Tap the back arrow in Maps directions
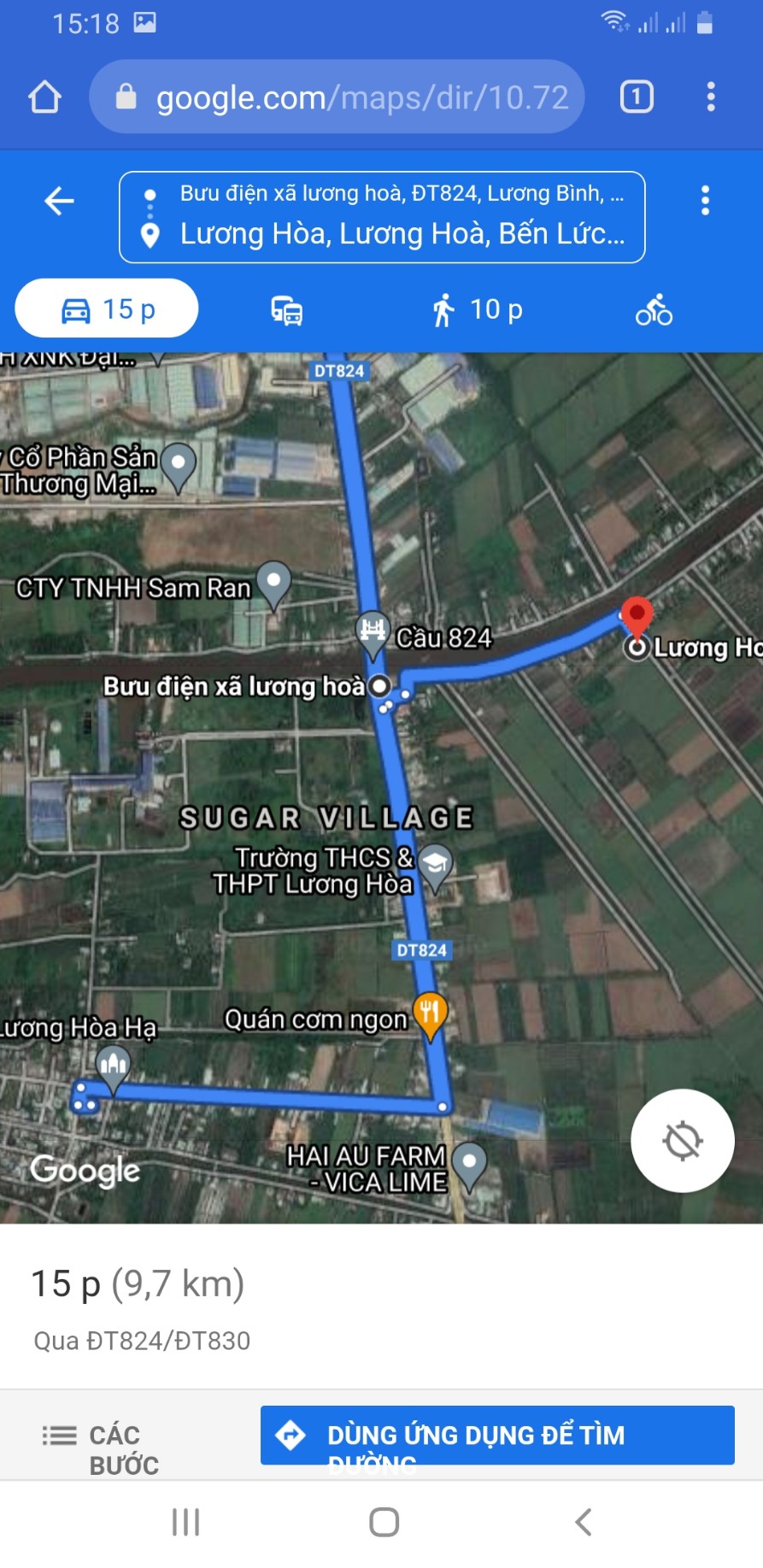This screenshot has width=763, height=1568. point(59,201)
